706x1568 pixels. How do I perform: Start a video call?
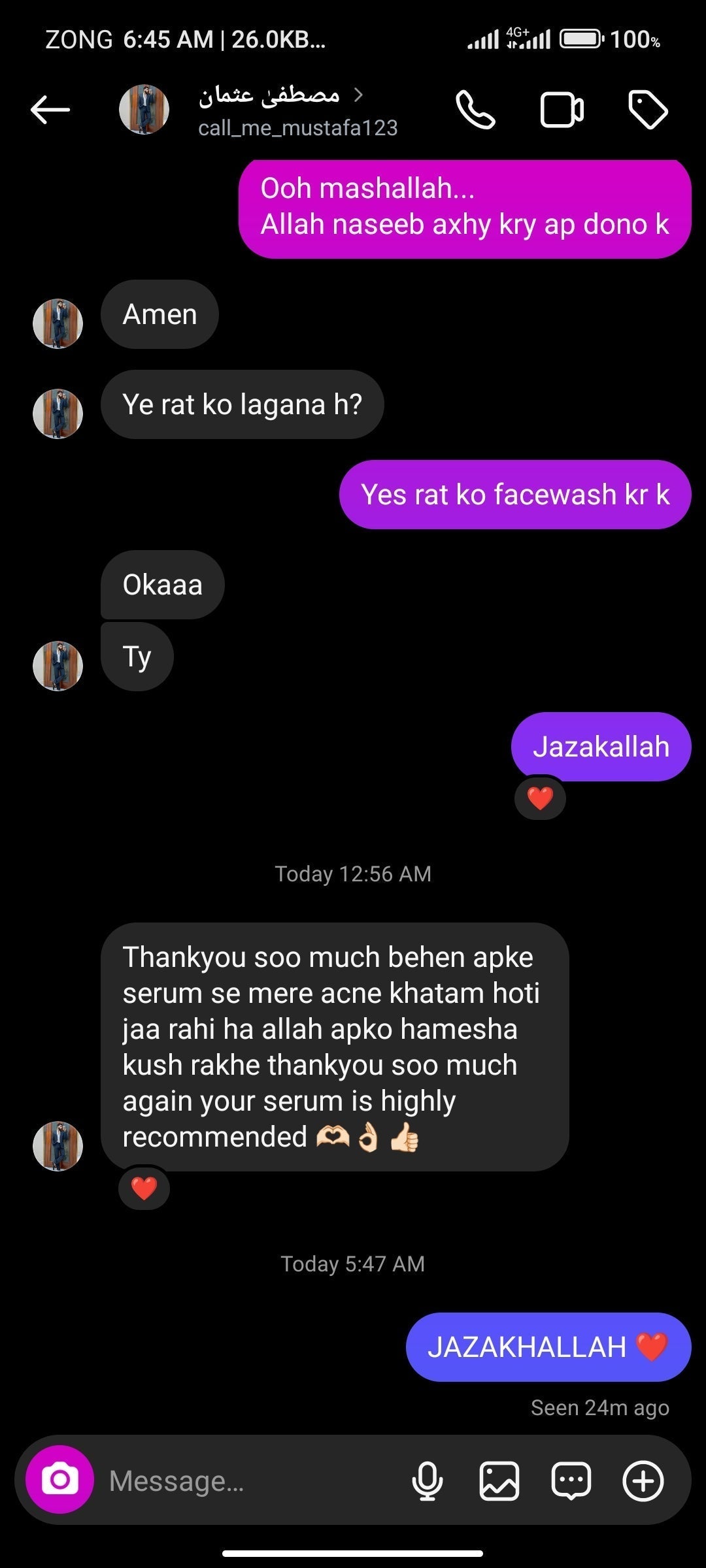(x=562, y=109)
